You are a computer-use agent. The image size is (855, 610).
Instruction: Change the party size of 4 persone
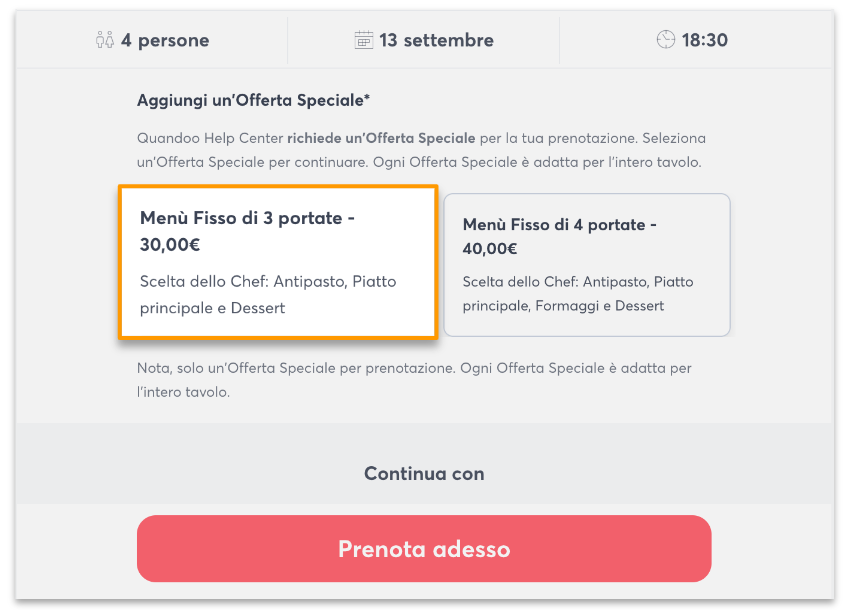point(152,41)
